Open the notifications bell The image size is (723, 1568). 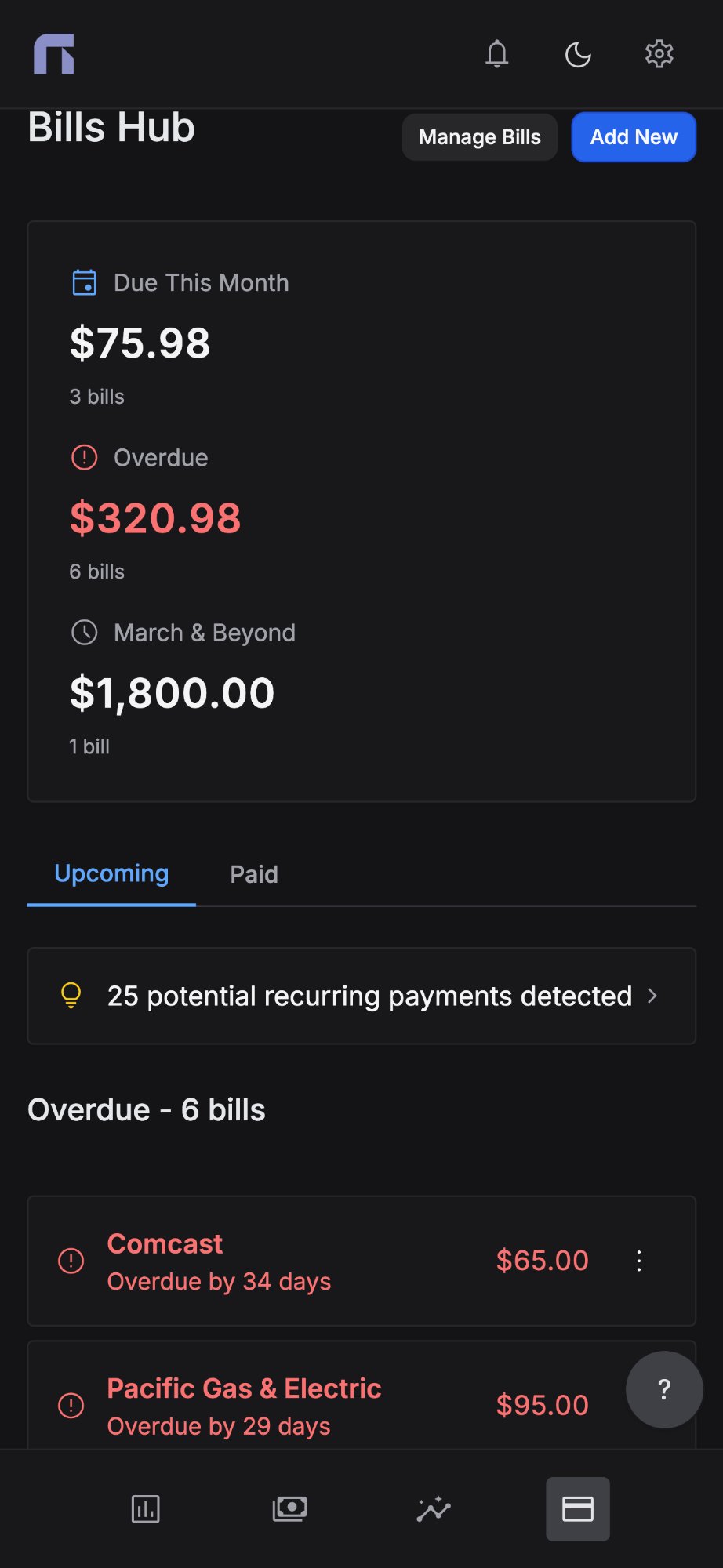[x=497, y=54]
